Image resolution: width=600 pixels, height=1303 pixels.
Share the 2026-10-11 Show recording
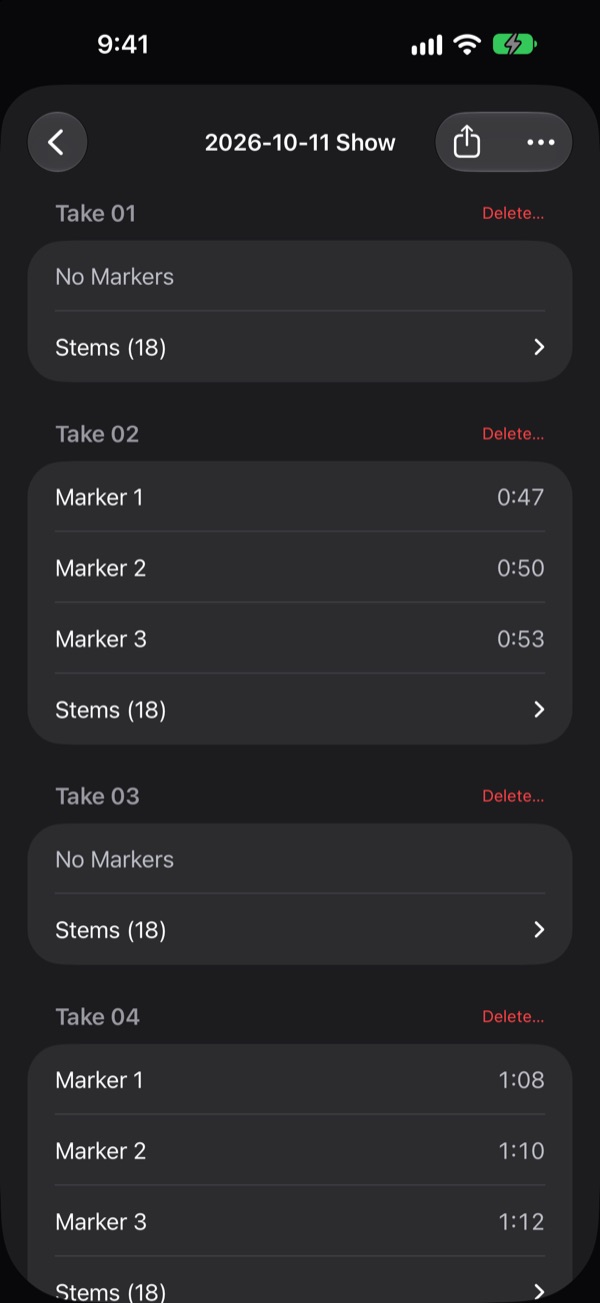tap(467, 142)
